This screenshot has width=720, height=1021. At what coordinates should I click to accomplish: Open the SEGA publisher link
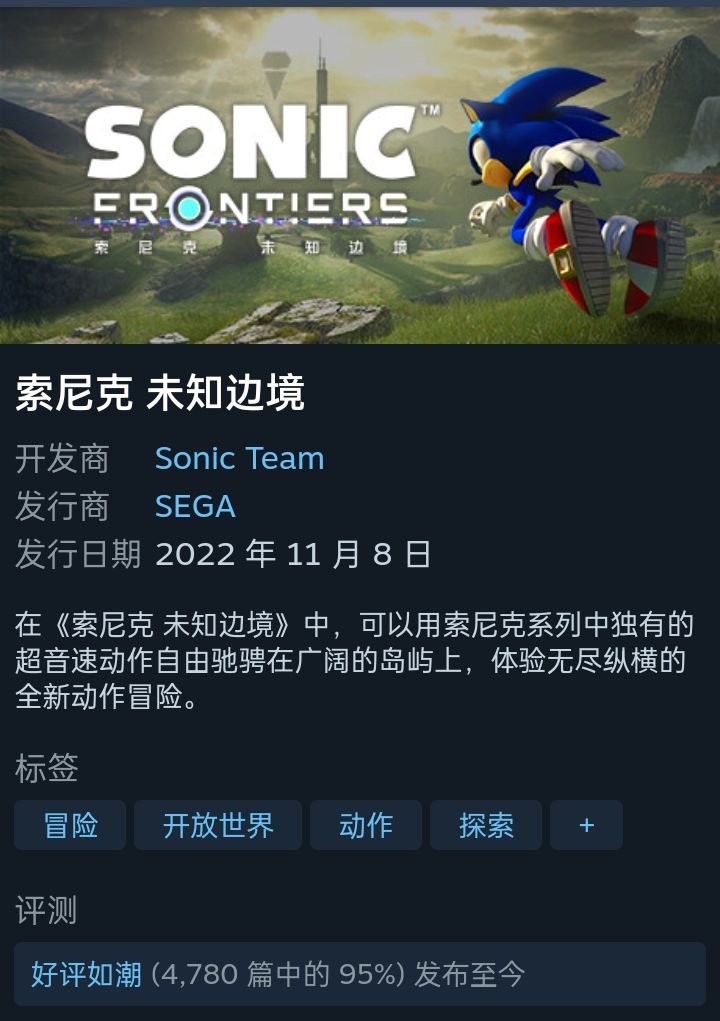(x=195, y=506)
